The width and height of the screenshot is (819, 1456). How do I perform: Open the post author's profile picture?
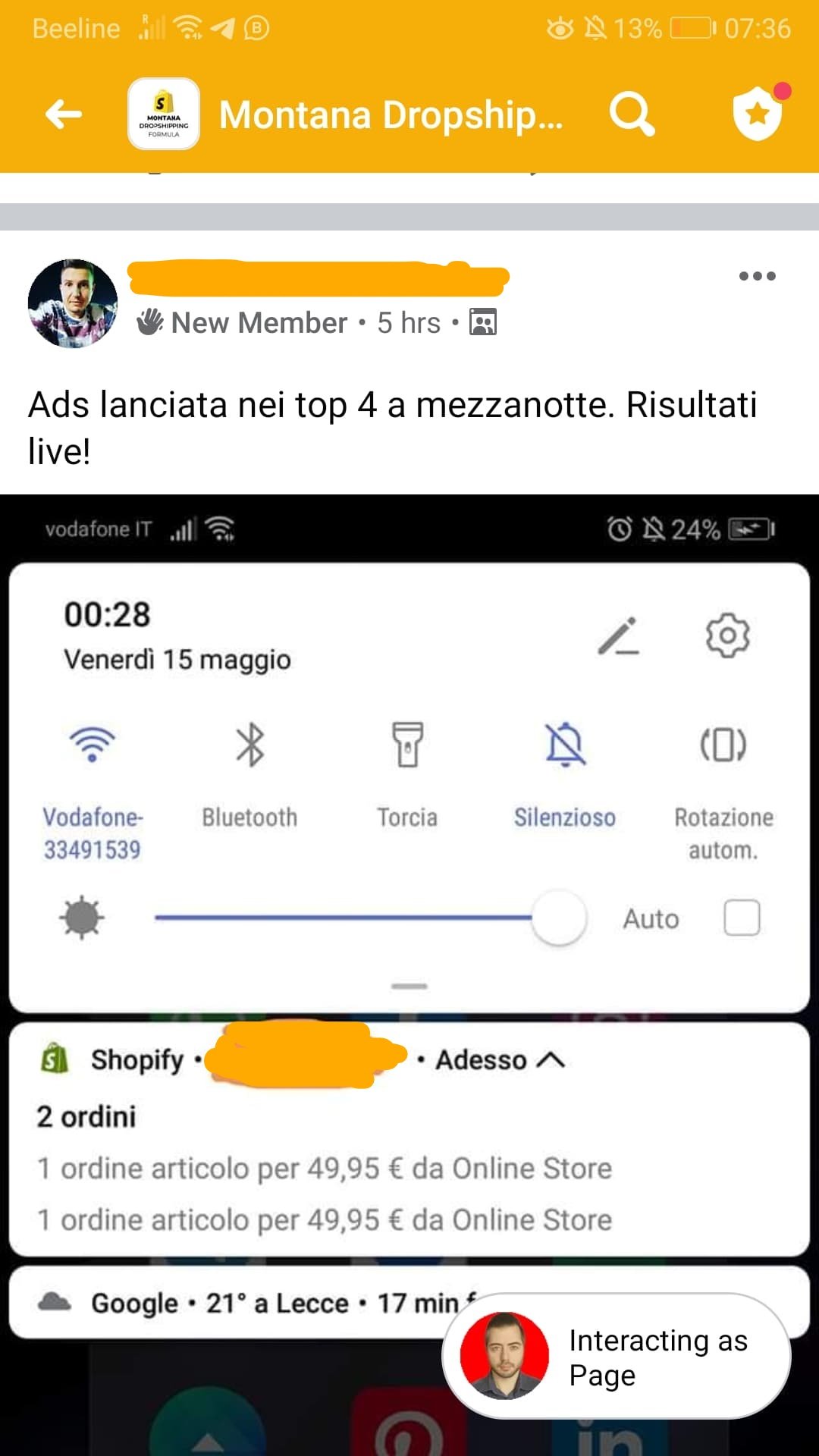(x=73, y=303)
